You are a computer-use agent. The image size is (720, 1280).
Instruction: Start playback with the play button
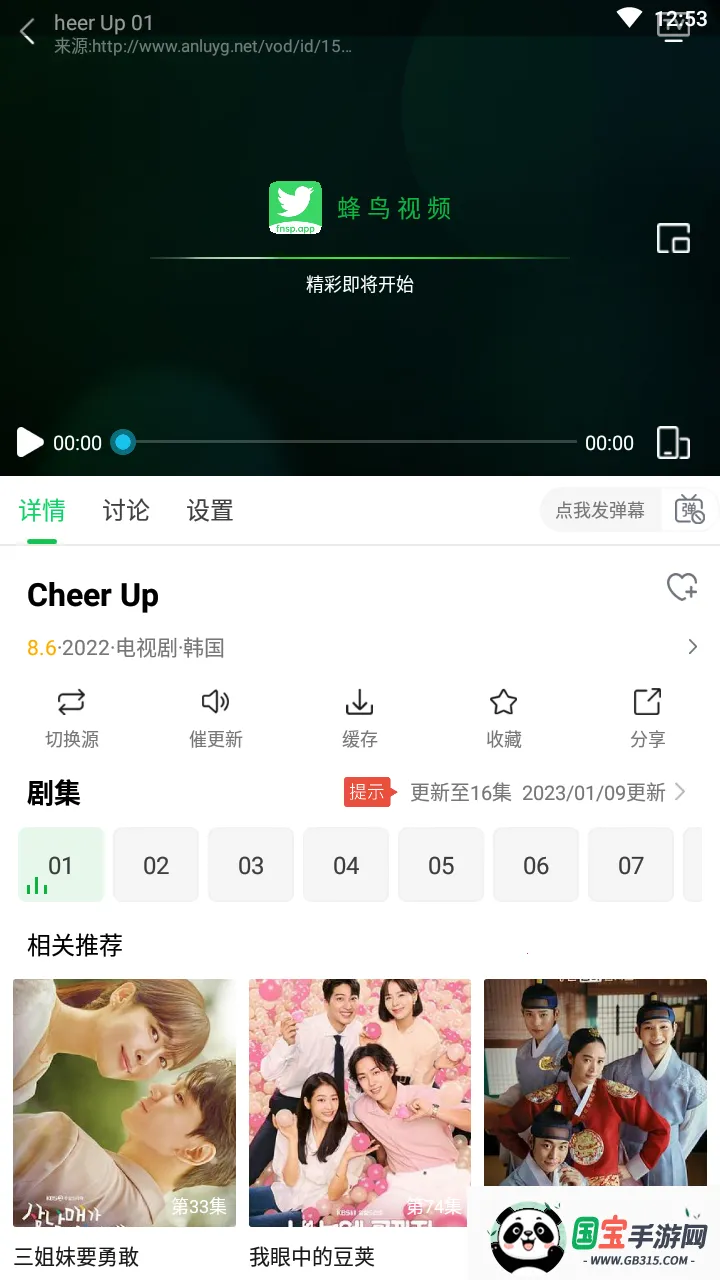click(29, 443)
